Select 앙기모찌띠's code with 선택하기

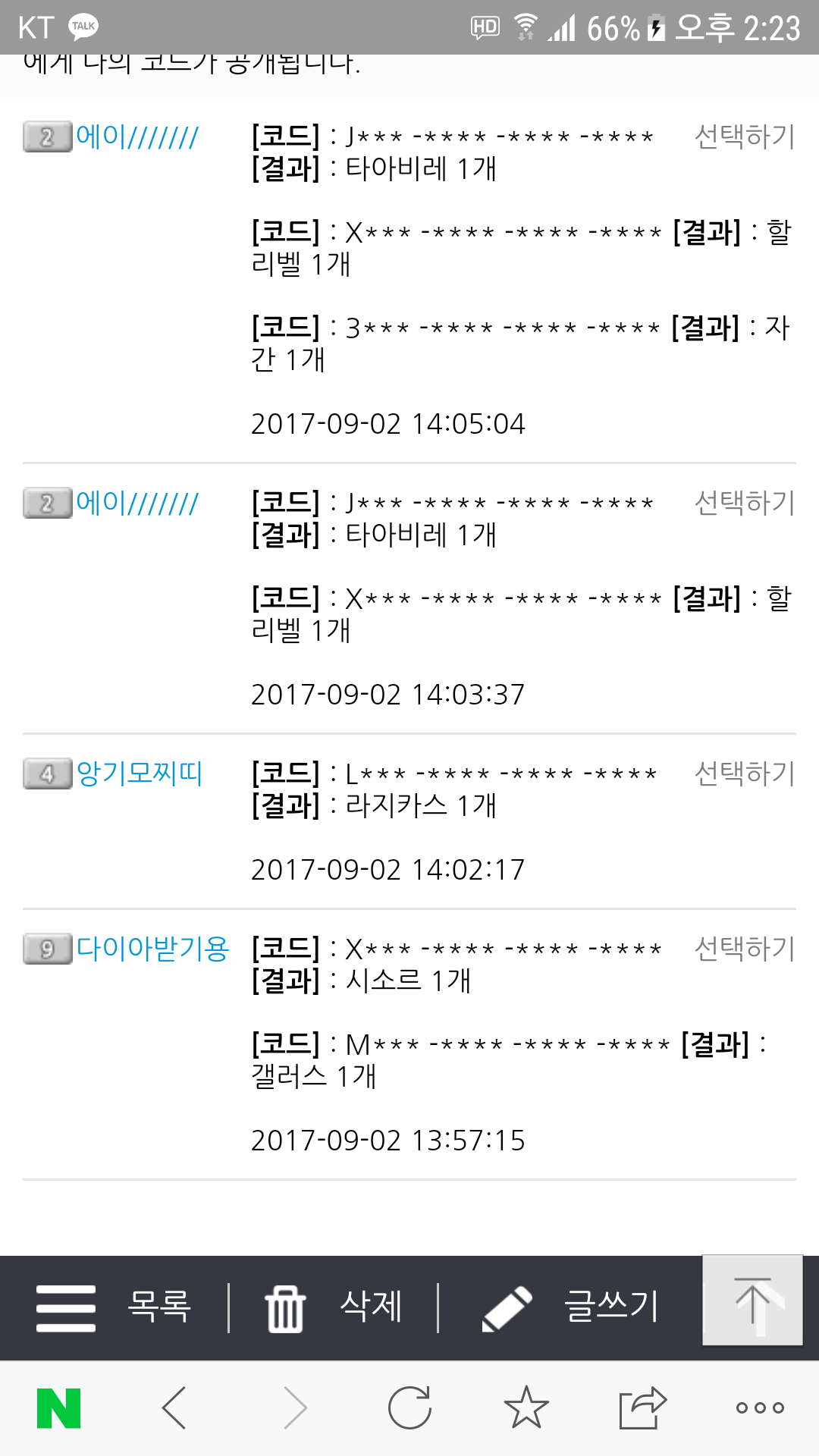coord(744,773)
